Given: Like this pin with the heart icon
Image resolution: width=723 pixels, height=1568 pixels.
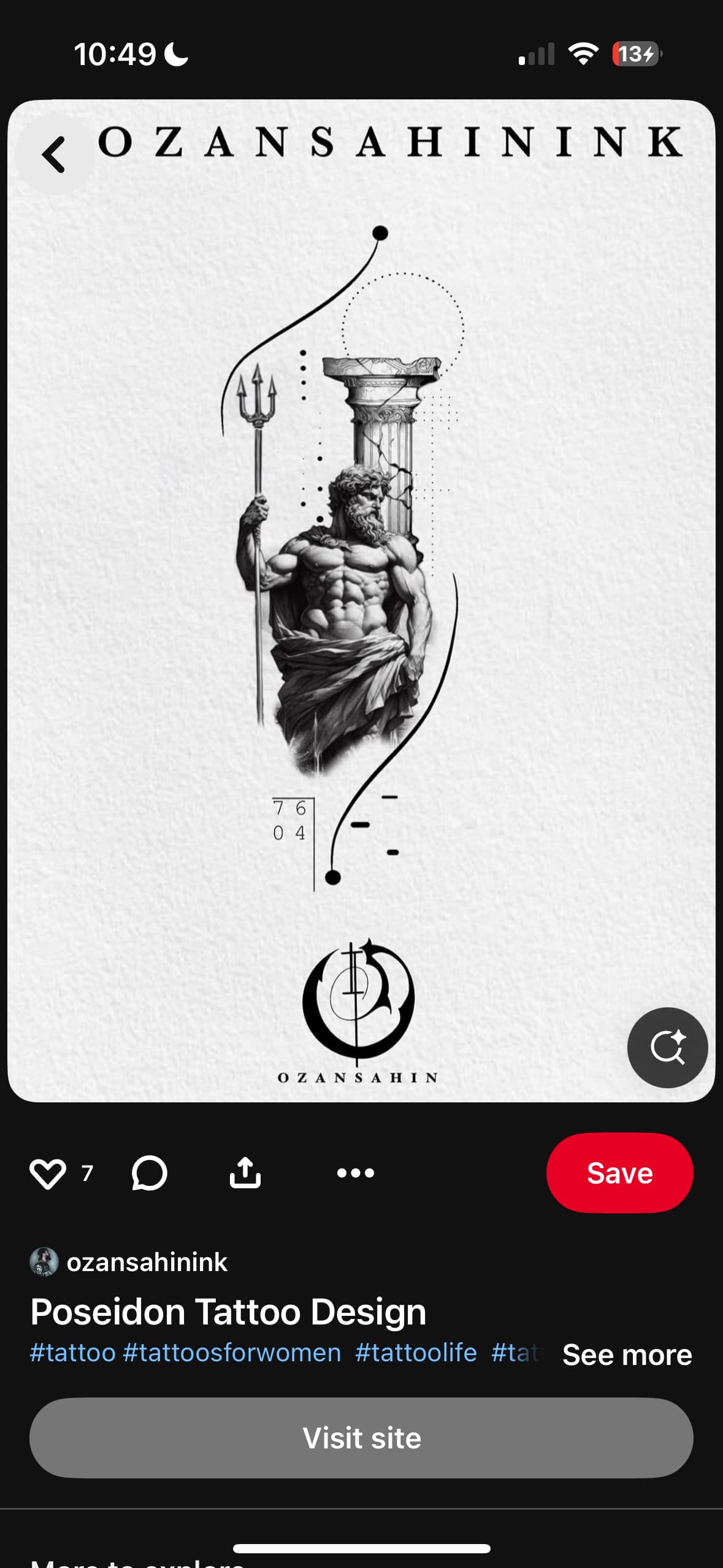Looking at the screenshot, I should click(47, 1173).
